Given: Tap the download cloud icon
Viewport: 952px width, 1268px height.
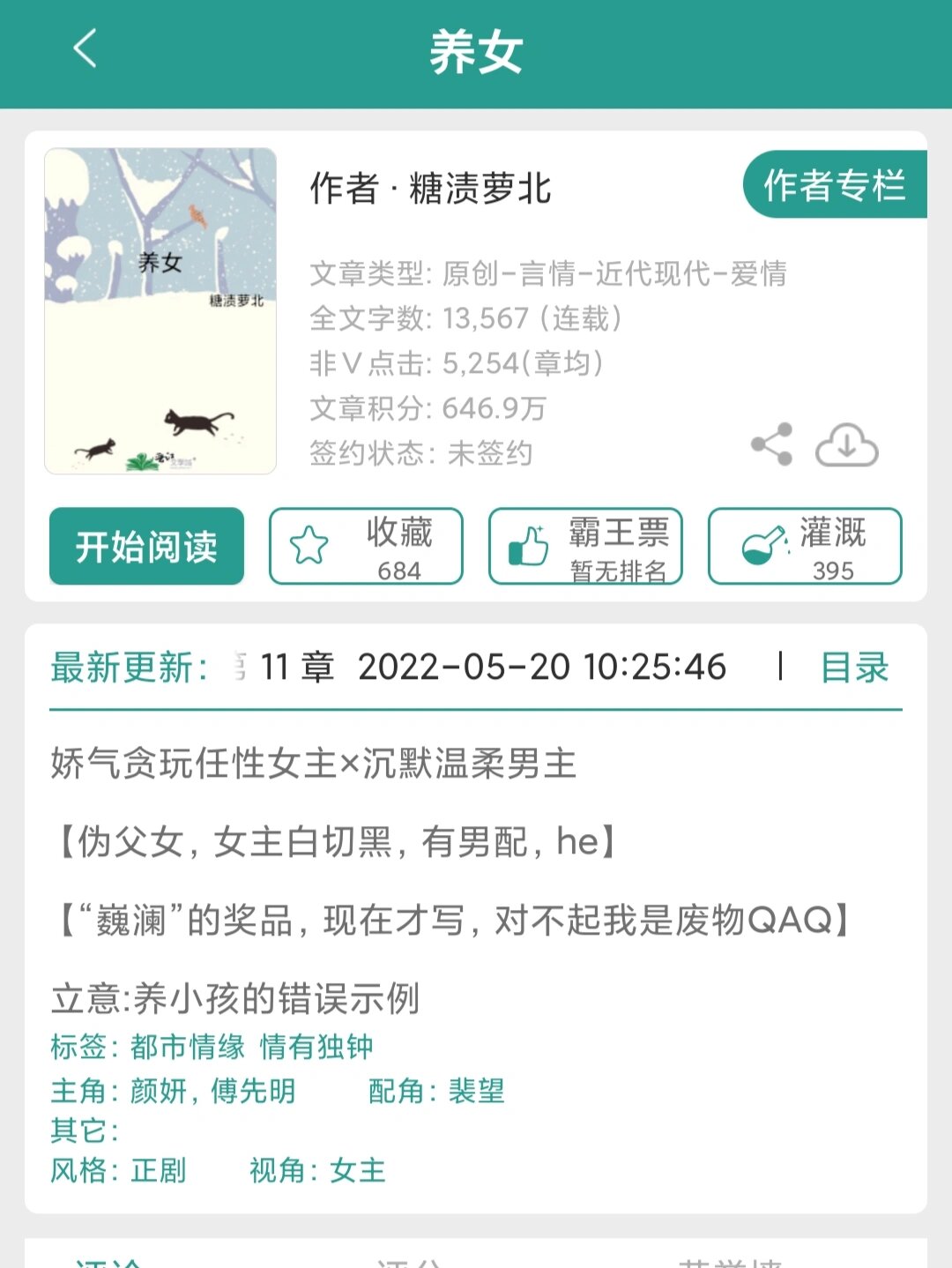Looking at the screenshot, I should click(x=849, y=445).
